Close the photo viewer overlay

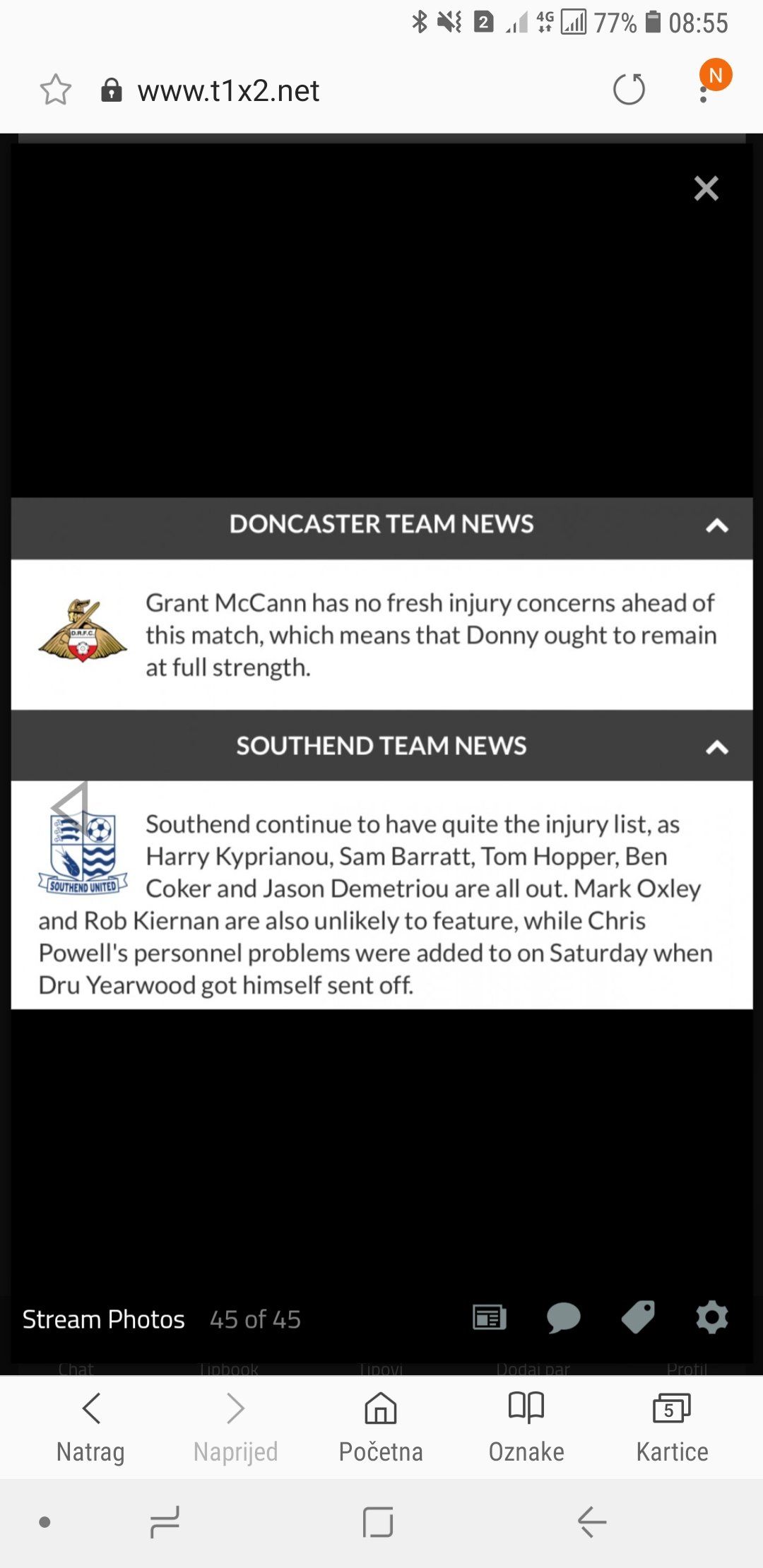coord(706,189)
